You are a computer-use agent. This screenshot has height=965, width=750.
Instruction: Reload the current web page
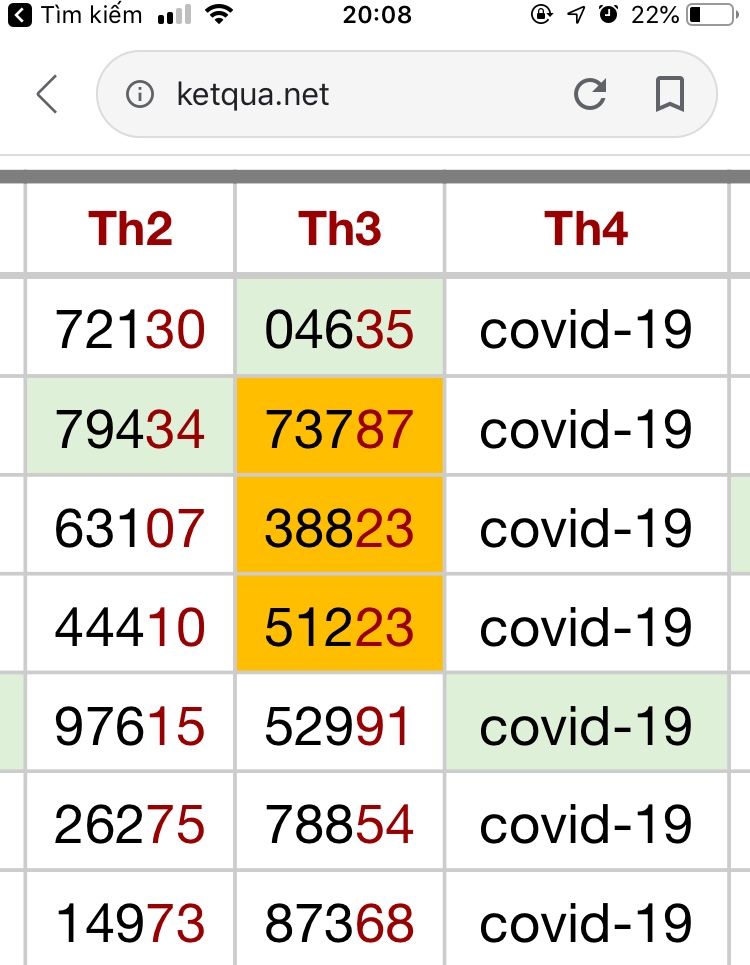pyautogui.click(x=590, y=95)
